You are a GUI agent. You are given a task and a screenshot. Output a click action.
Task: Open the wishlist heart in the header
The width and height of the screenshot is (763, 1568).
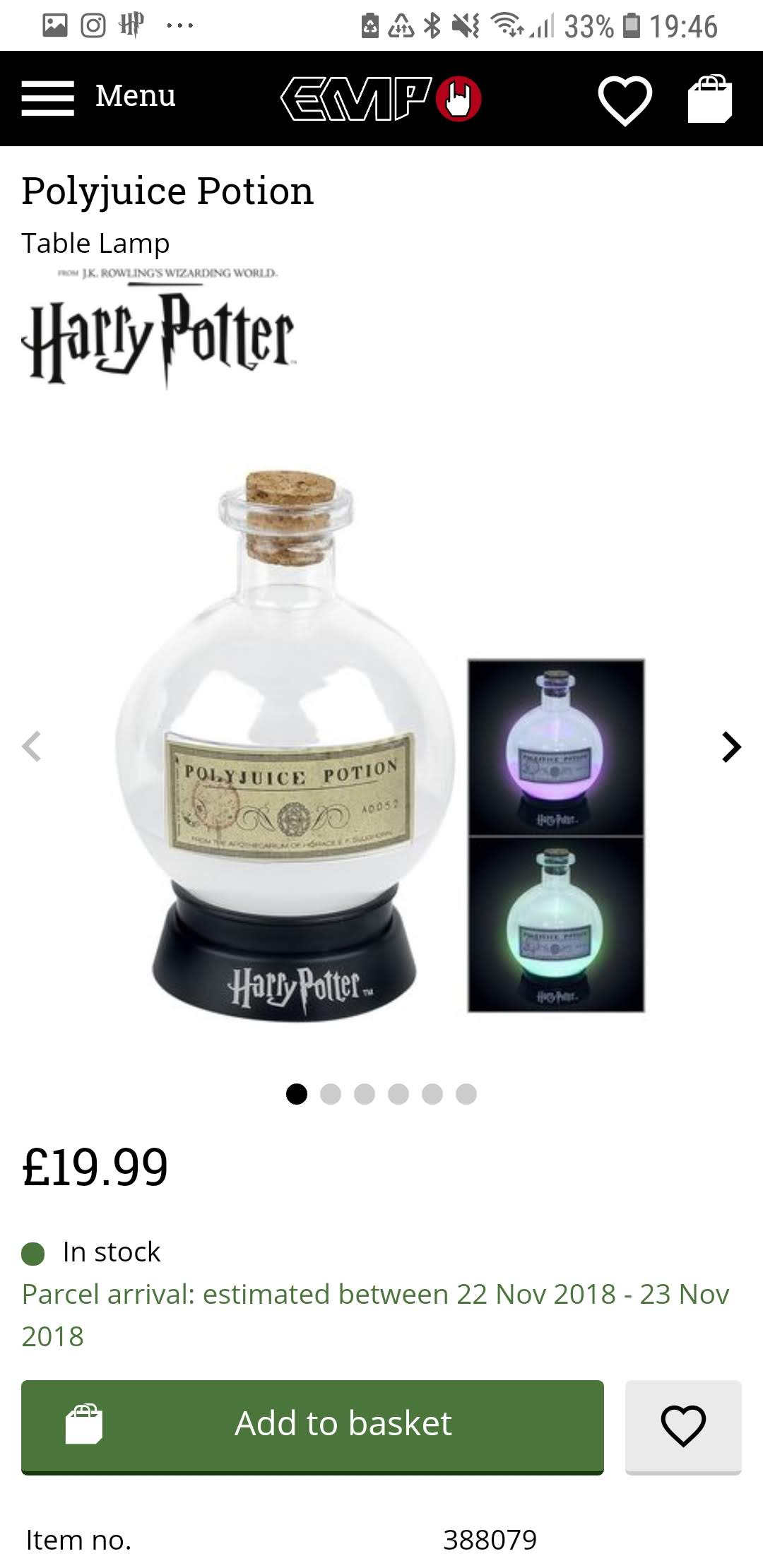point(625,100)
